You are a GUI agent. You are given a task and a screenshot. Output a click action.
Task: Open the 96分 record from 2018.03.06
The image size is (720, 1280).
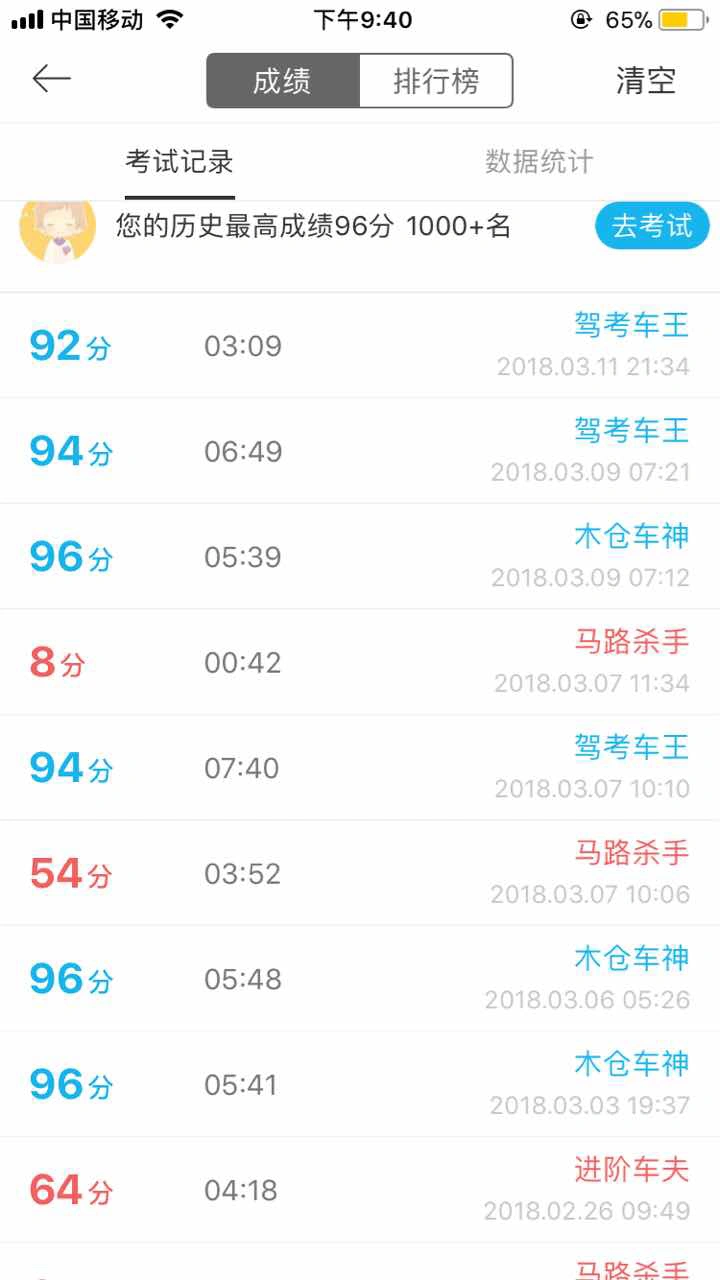(360, 978)
